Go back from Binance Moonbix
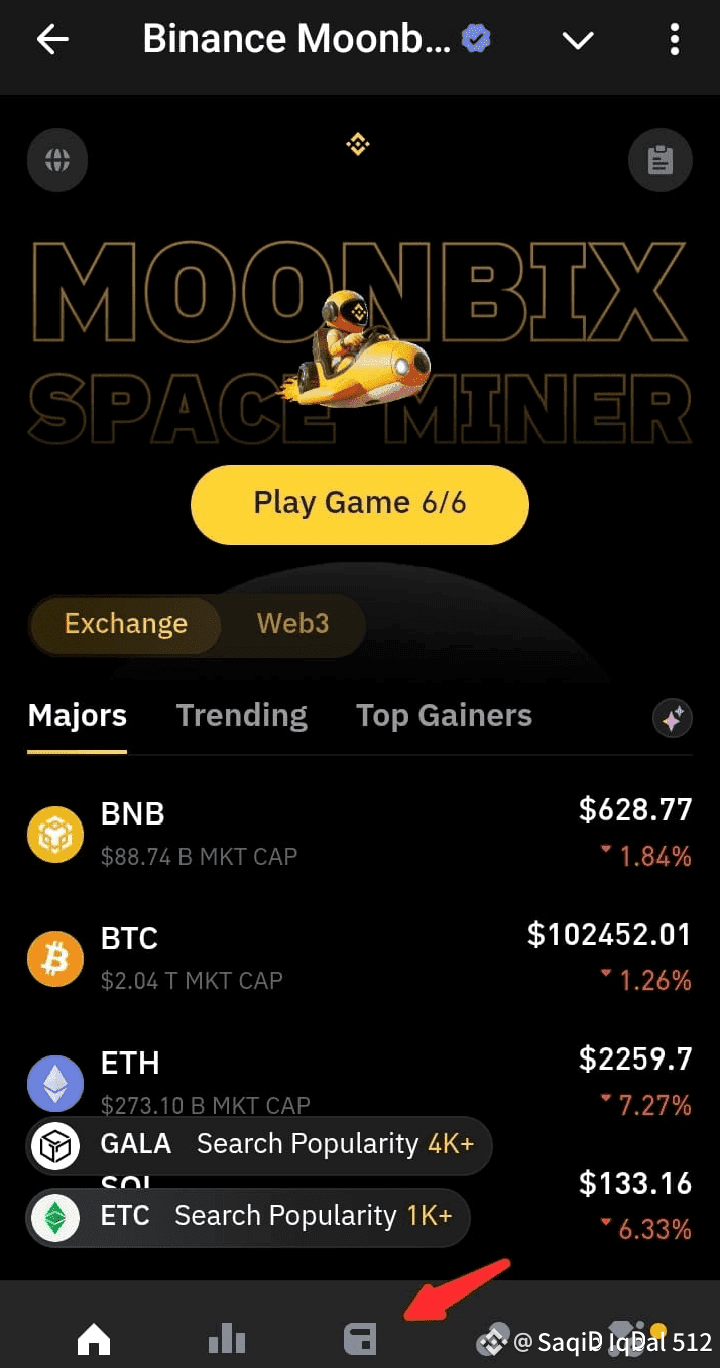 (x=53, y=40)
